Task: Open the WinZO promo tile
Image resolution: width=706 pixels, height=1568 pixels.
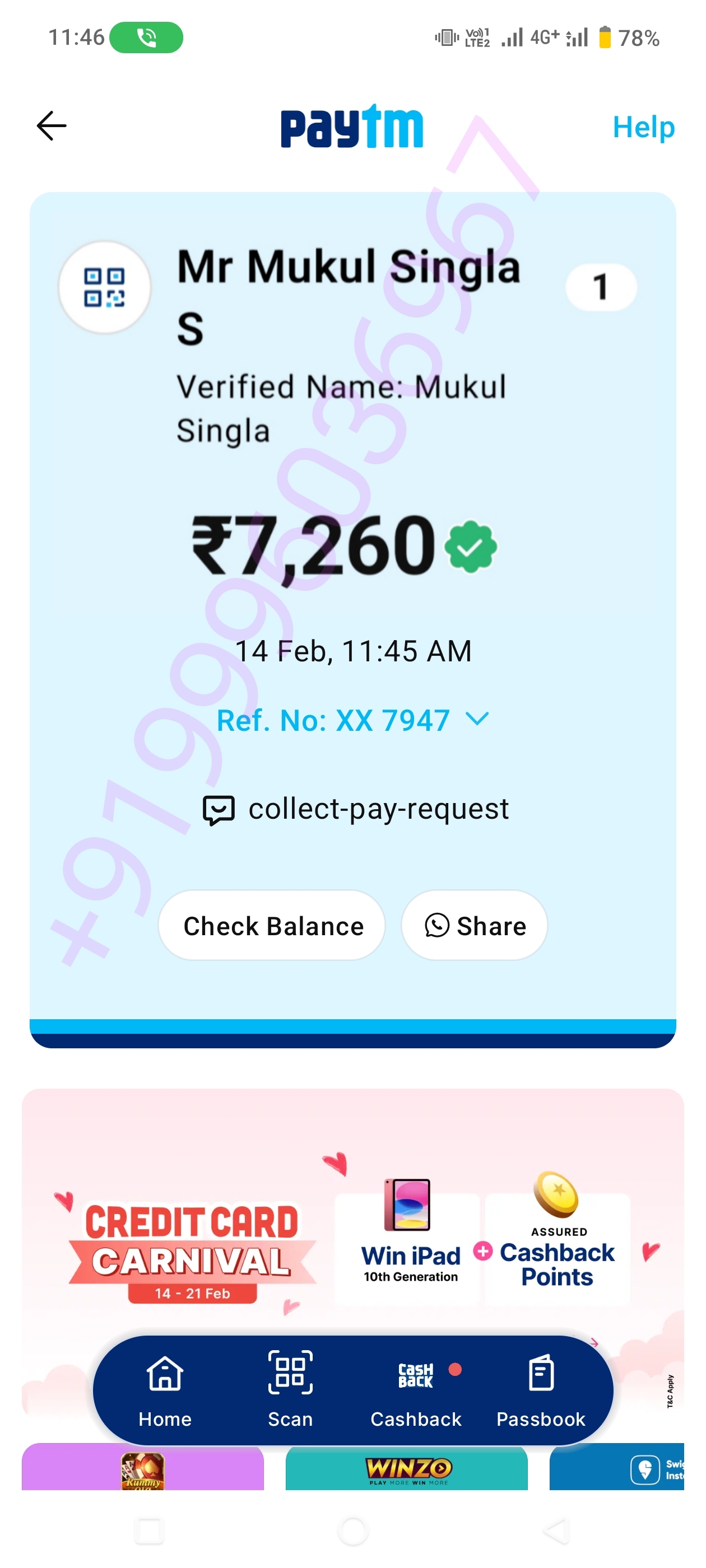Action: click(406, 1469)
